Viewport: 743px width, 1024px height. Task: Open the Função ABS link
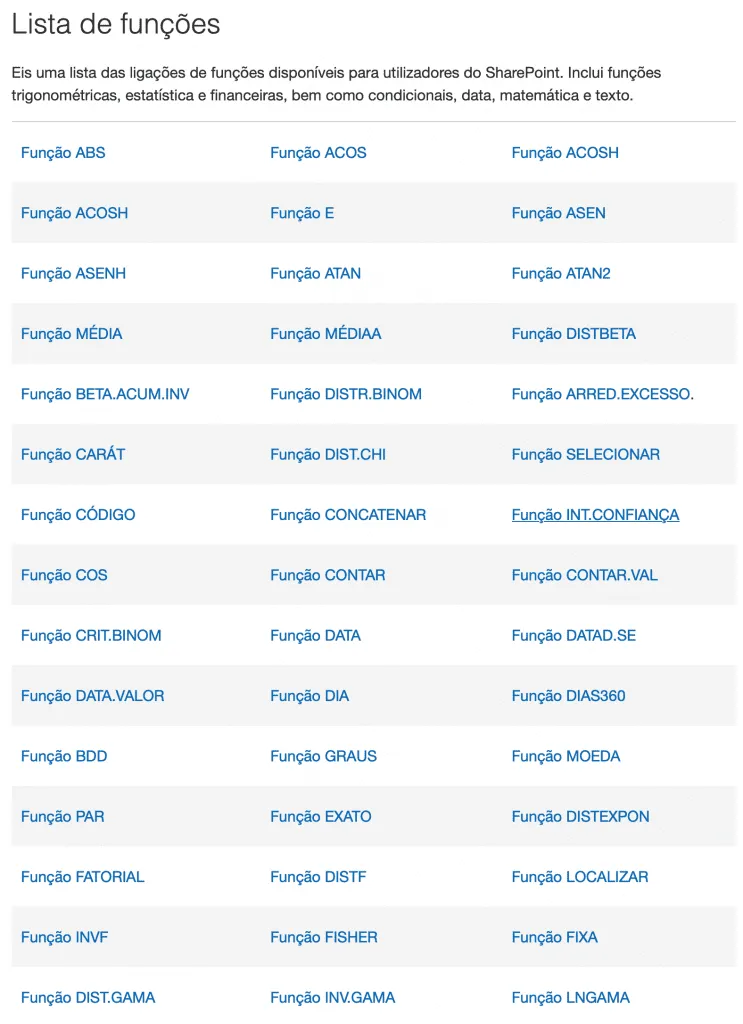coord(63,153)
